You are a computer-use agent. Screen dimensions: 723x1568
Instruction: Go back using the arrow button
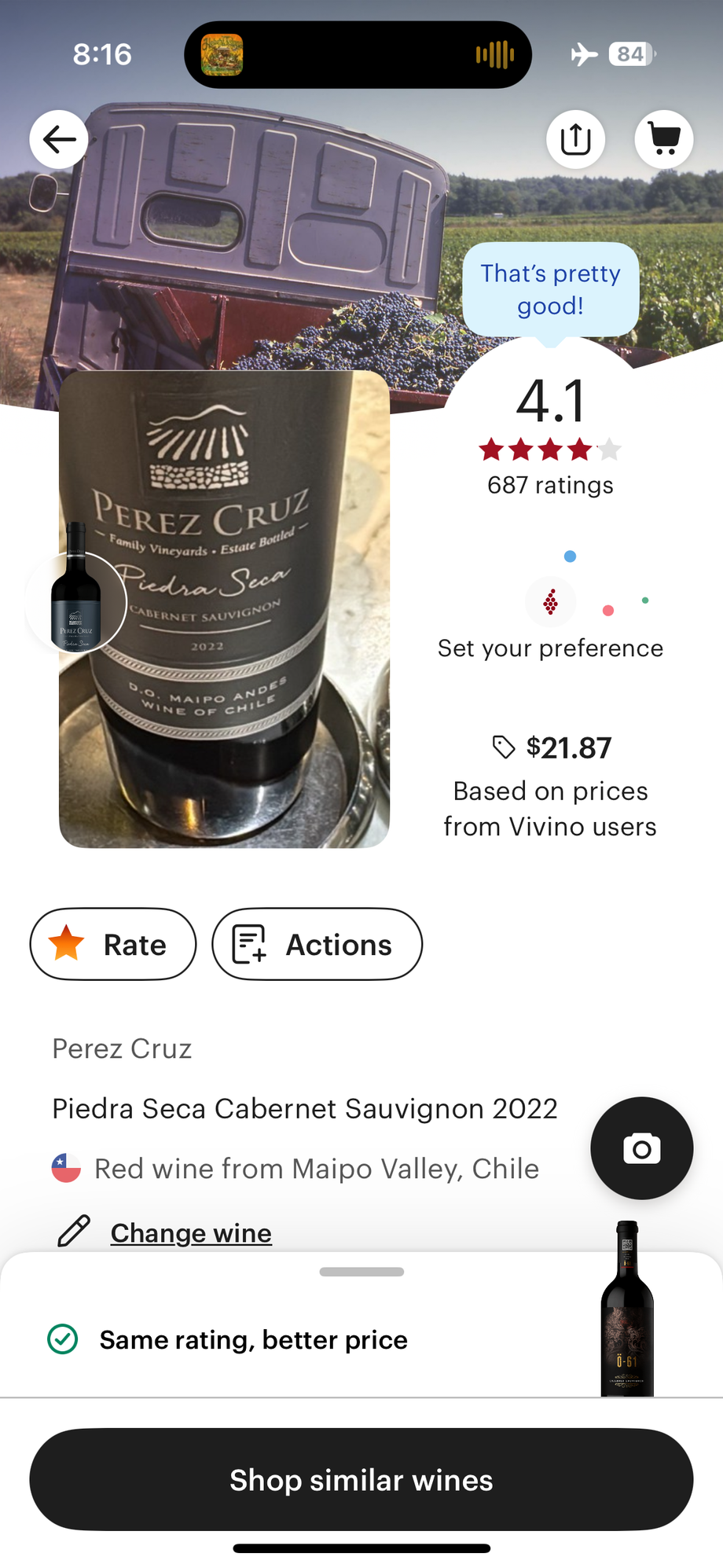[59, 140]
